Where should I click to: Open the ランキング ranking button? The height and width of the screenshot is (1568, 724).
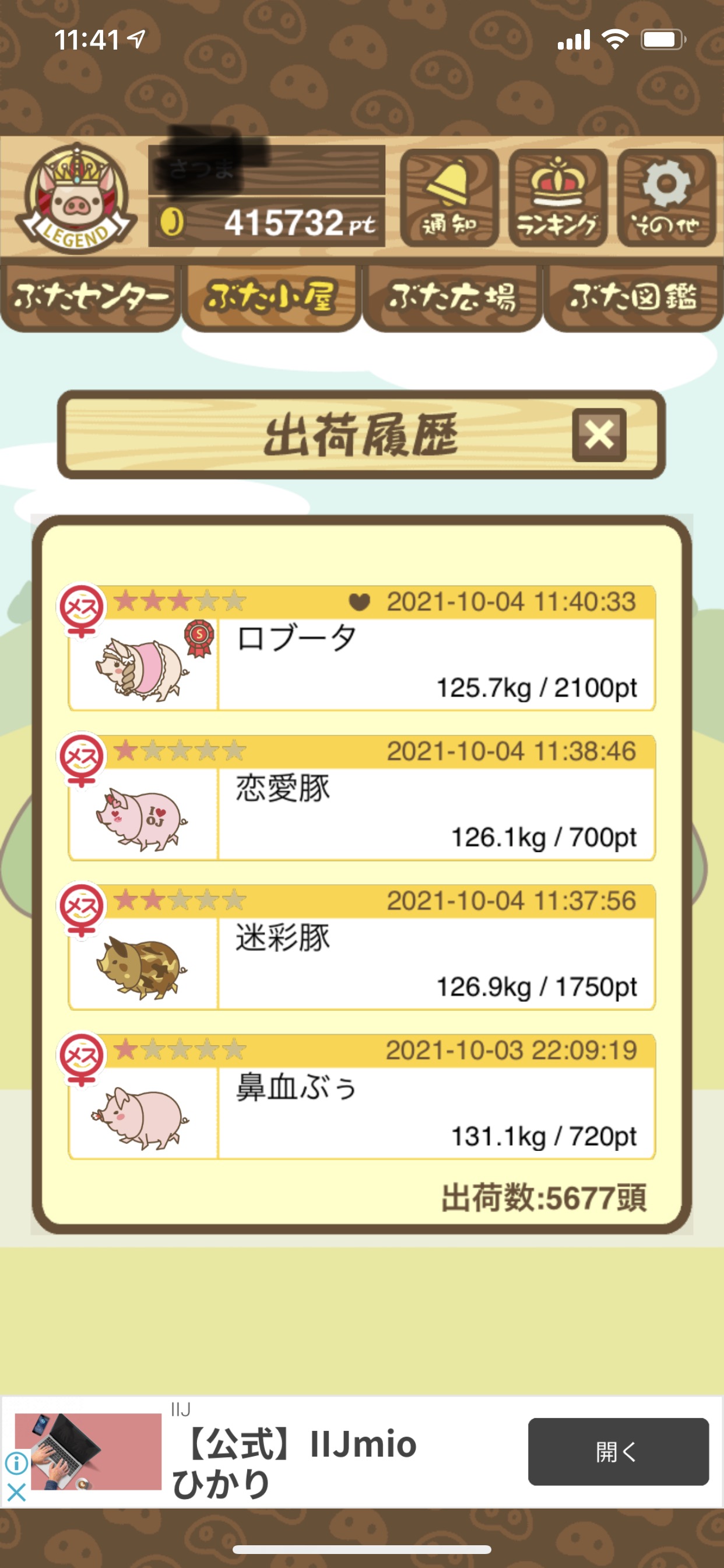[x=557, y=198]
